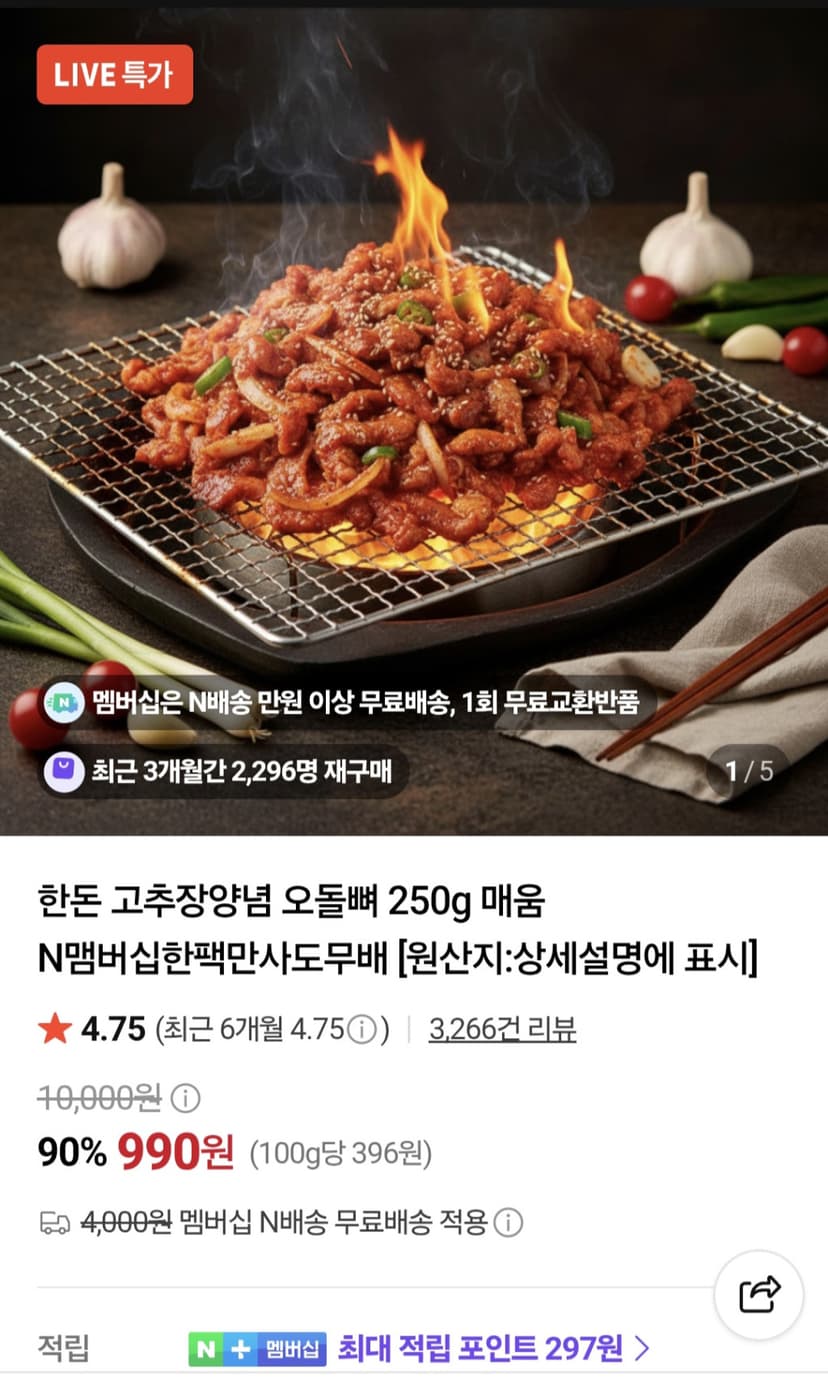Open the 3,266건 리뷰 reviews link
Screen dimensions: 828x1380
pyautogui.click(x=502, y=1029)
